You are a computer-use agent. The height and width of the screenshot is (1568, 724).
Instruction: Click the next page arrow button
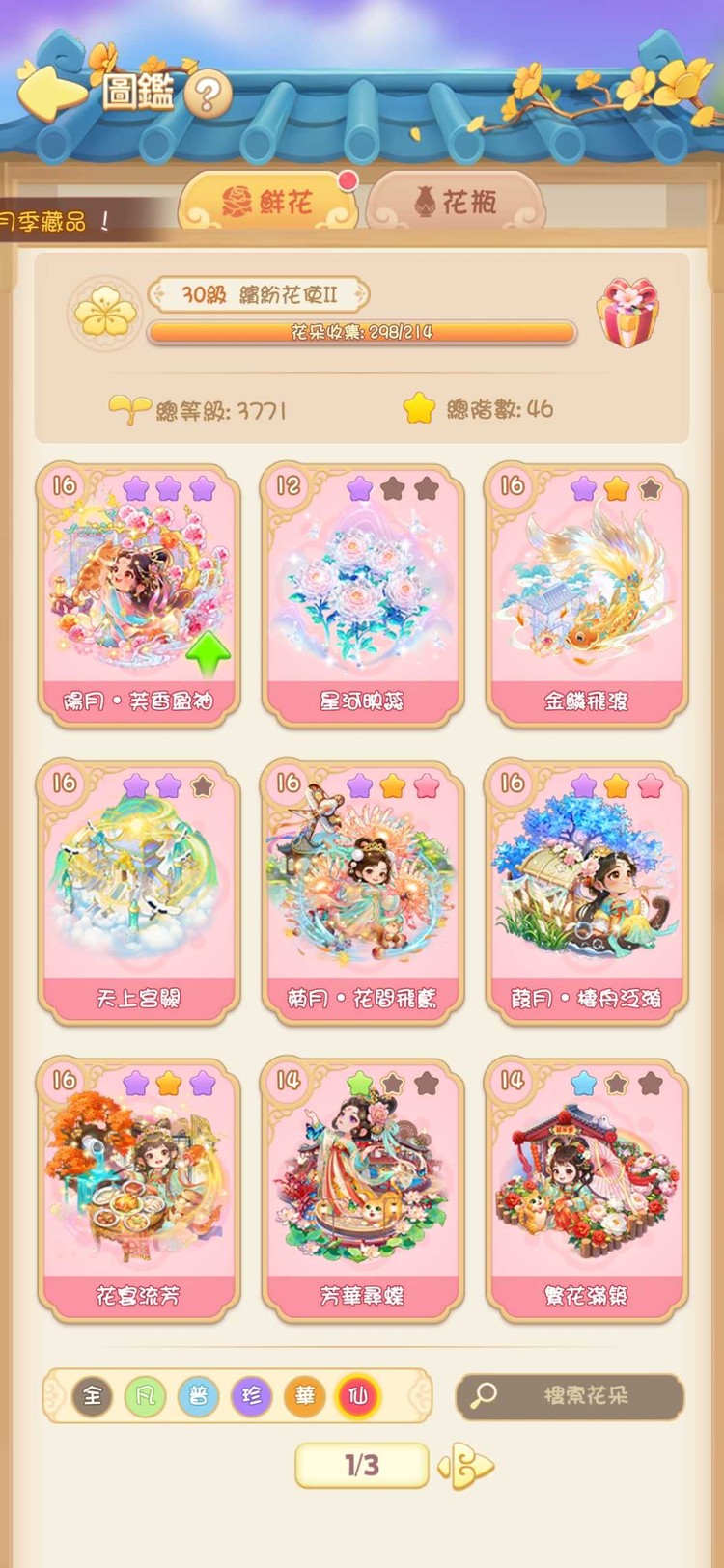[x=466, y=1466]
